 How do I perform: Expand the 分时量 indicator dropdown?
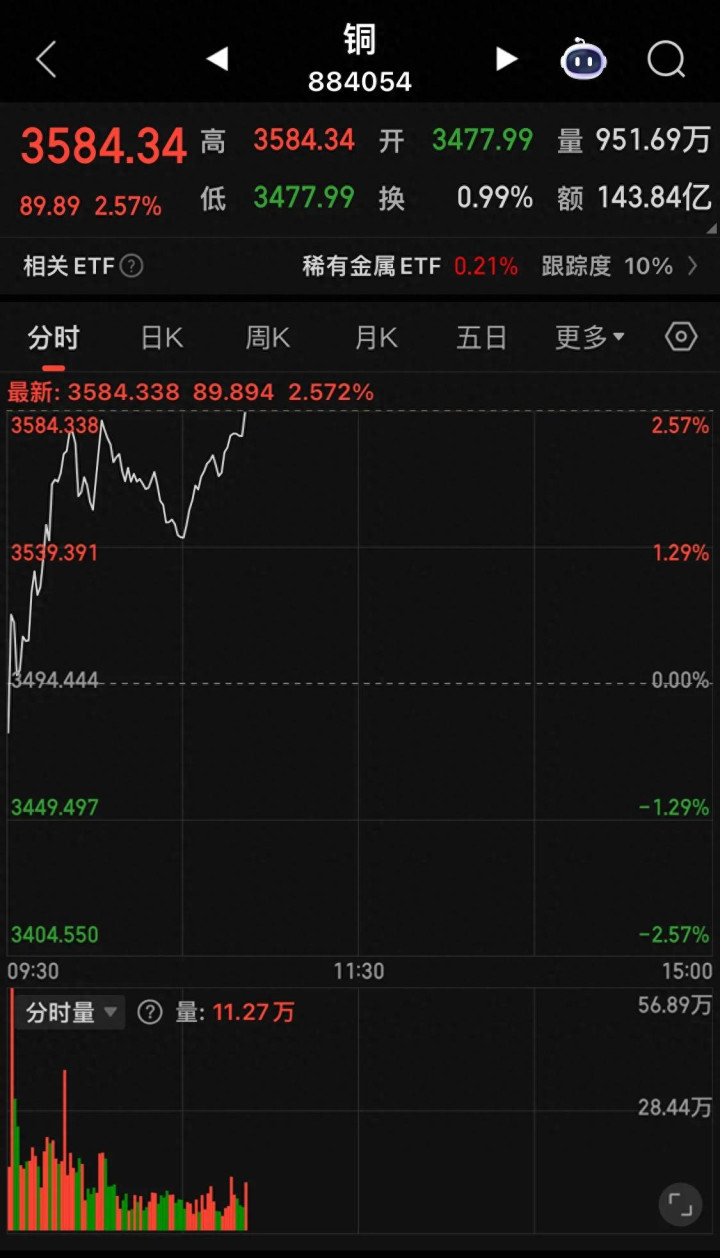[70, 1013]
